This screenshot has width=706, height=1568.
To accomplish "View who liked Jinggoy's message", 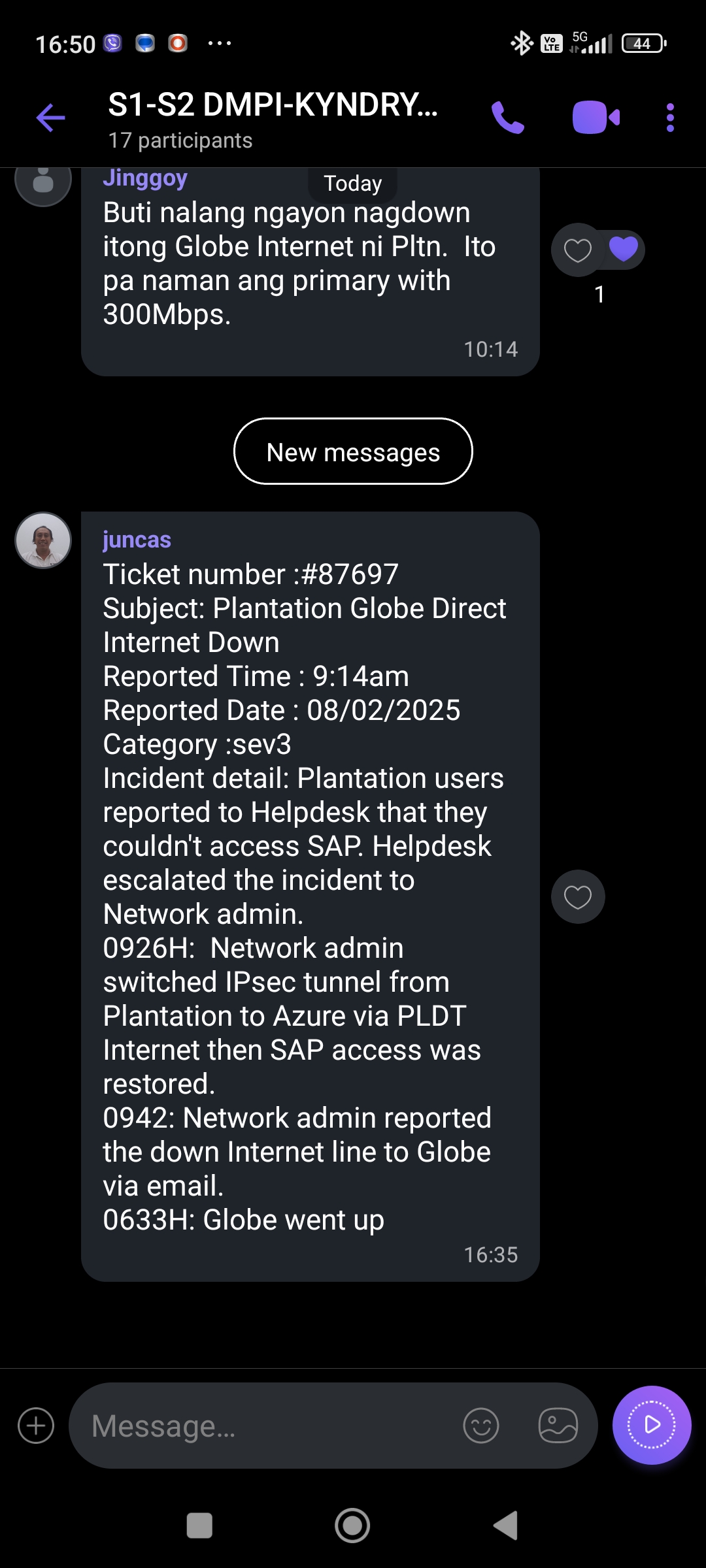I will pyautogui.click(x=624, y=250).
